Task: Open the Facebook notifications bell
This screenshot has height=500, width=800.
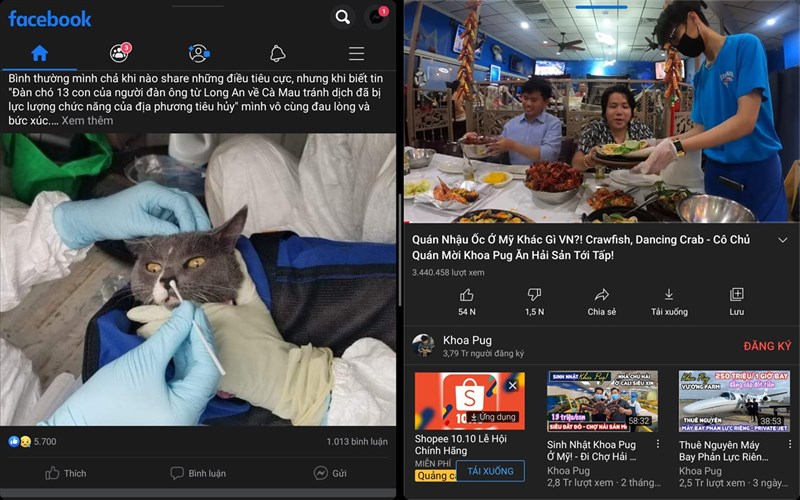Action: click(277, 53)
